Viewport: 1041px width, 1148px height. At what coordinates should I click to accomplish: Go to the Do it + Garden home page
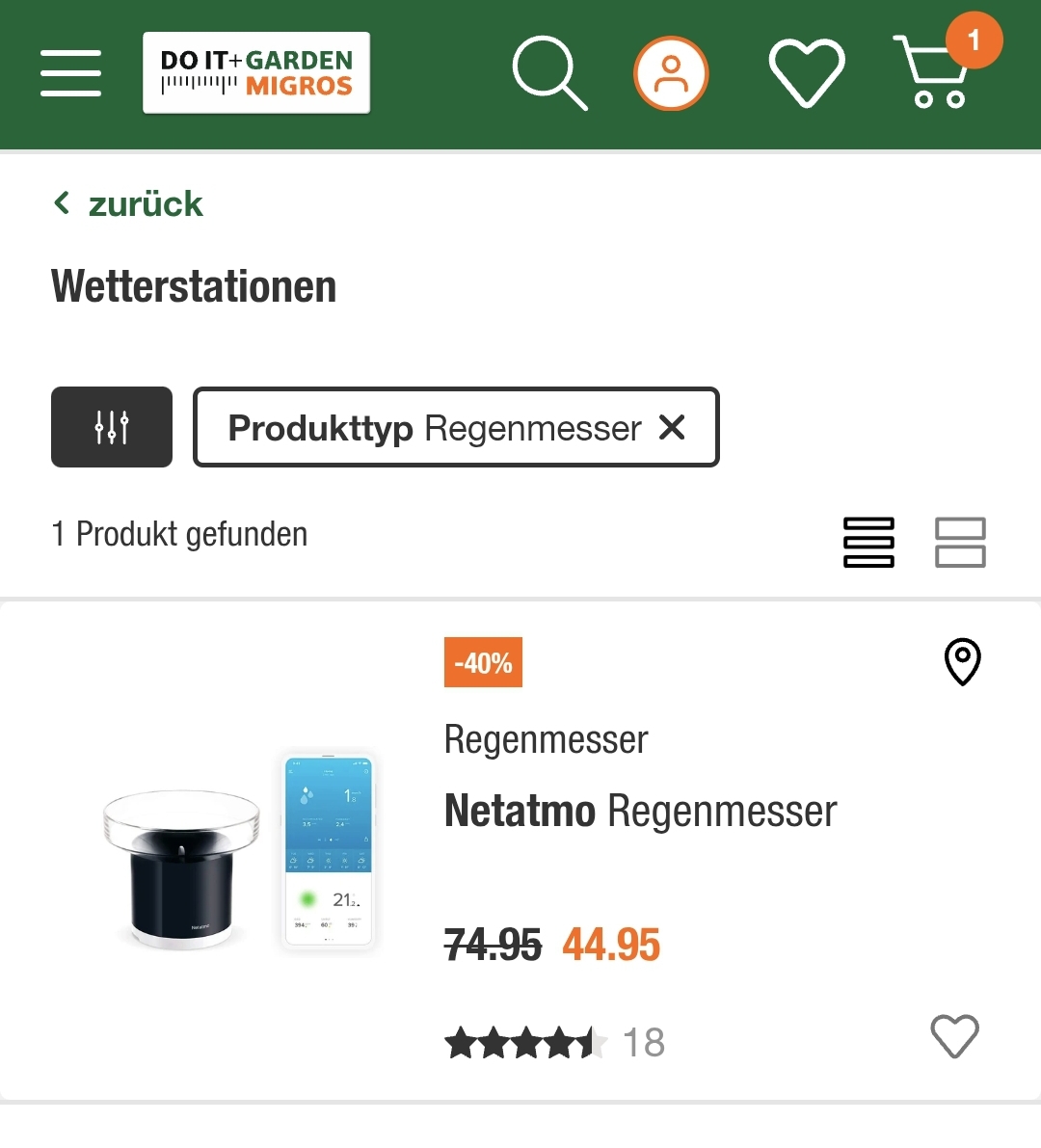click(256, 73)
